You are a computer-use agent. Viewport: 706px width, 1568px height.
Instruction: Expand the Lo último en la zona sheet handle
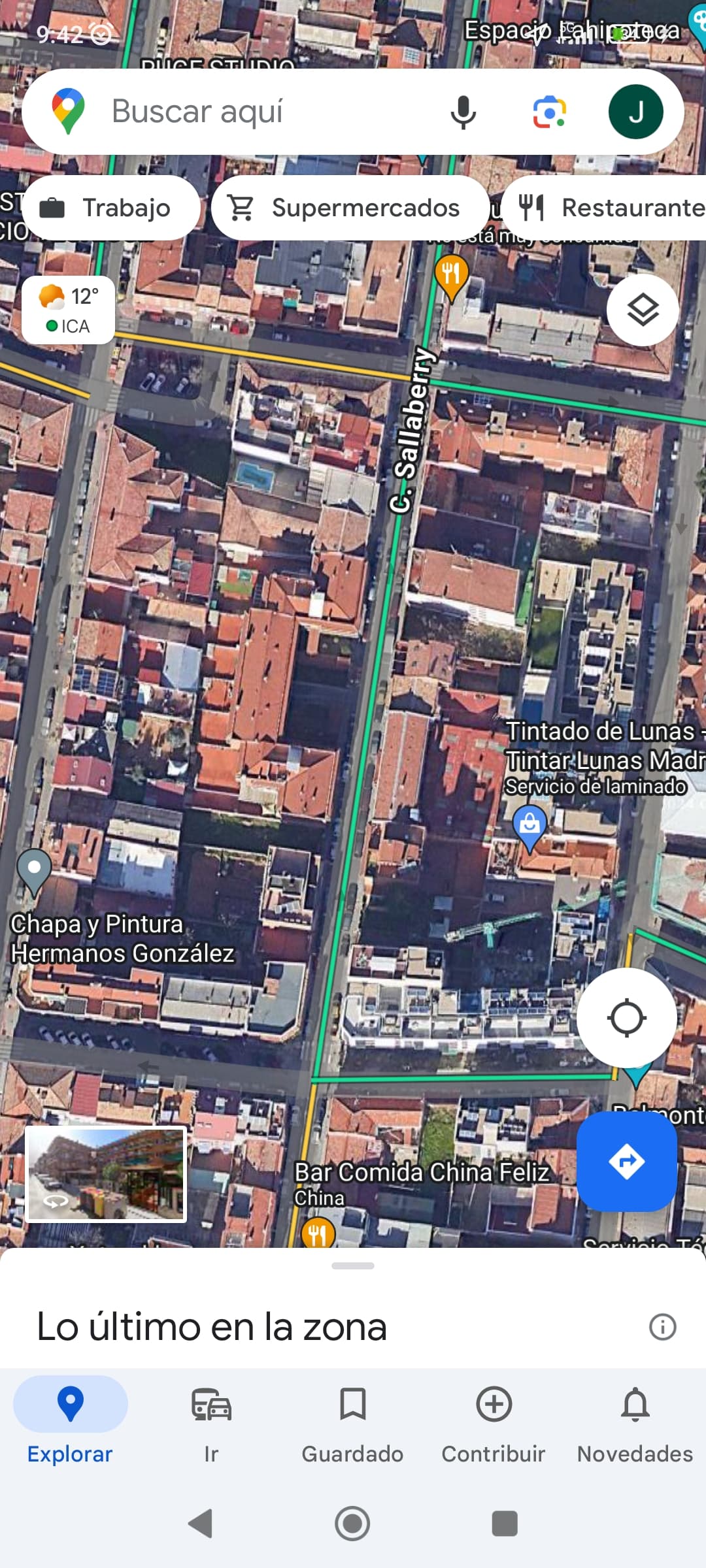[353, 1266]
